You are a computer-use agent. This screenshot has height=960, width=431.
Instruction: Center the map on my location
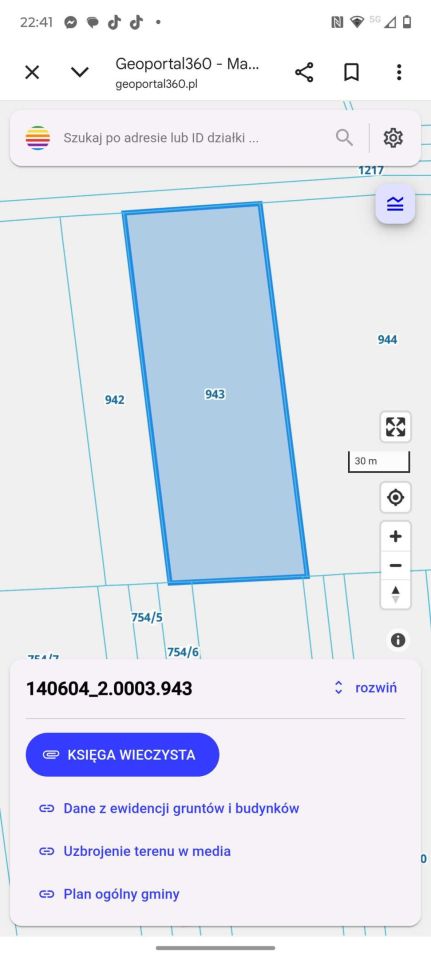coord(395,498)
